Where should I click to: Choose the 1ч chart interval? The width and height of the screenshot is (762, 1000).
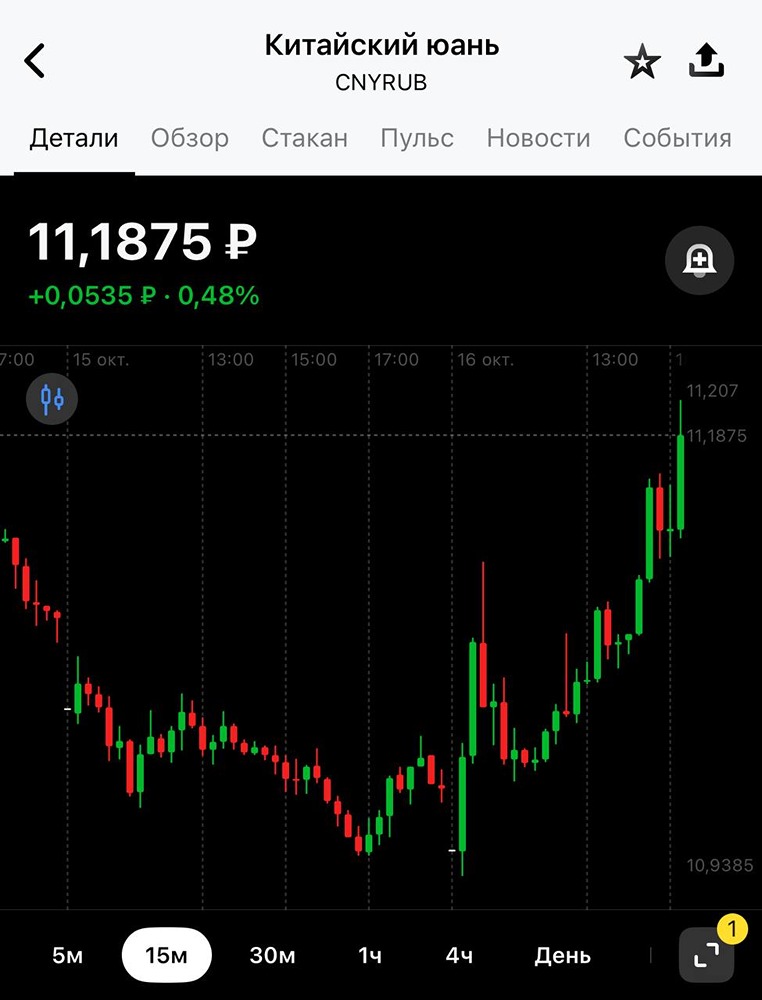coord(370,956)
